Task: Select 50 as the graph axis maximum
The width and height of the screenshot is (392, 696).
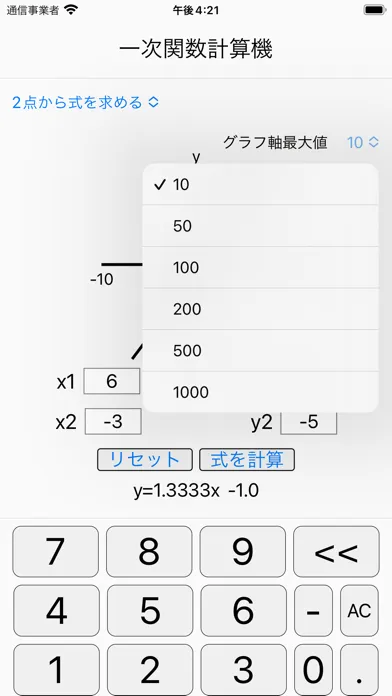Action: coord(261,226)
